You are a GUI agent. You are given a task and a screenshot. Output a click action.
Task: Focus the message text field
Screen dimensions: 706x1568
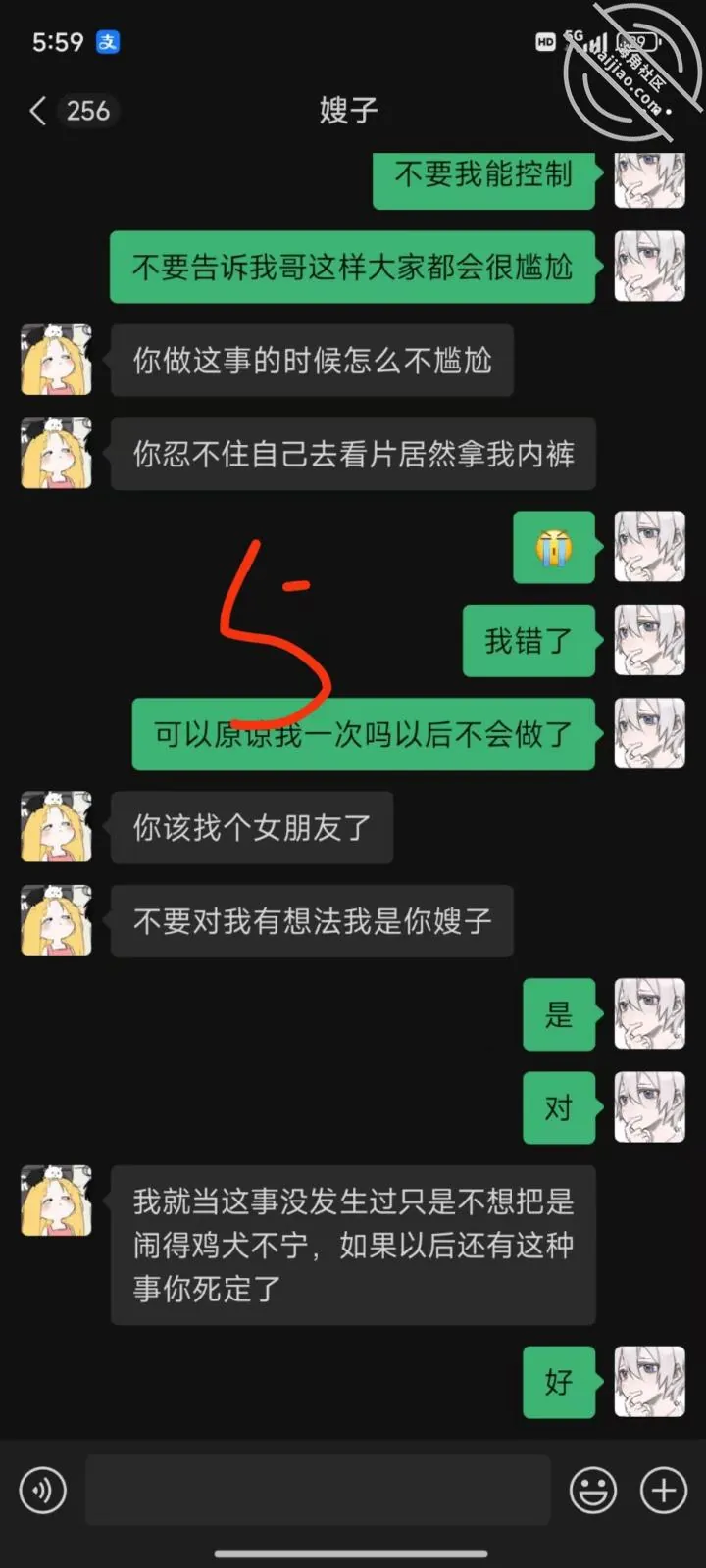(318, 1491)
